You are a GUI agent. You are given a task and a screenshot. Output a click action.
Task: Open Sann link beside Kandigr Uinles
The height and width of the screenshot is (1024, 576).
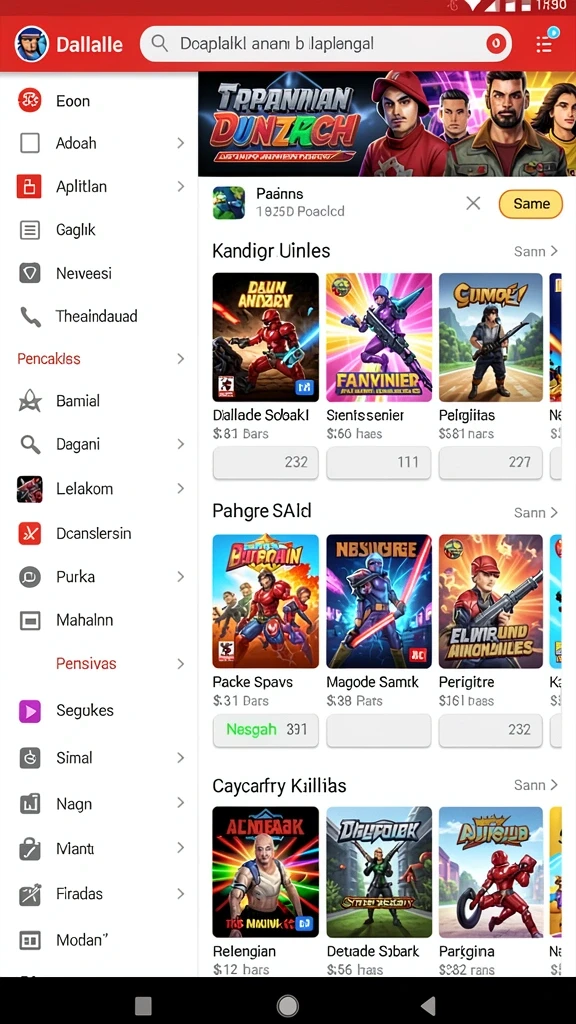(x=536, y=251)
